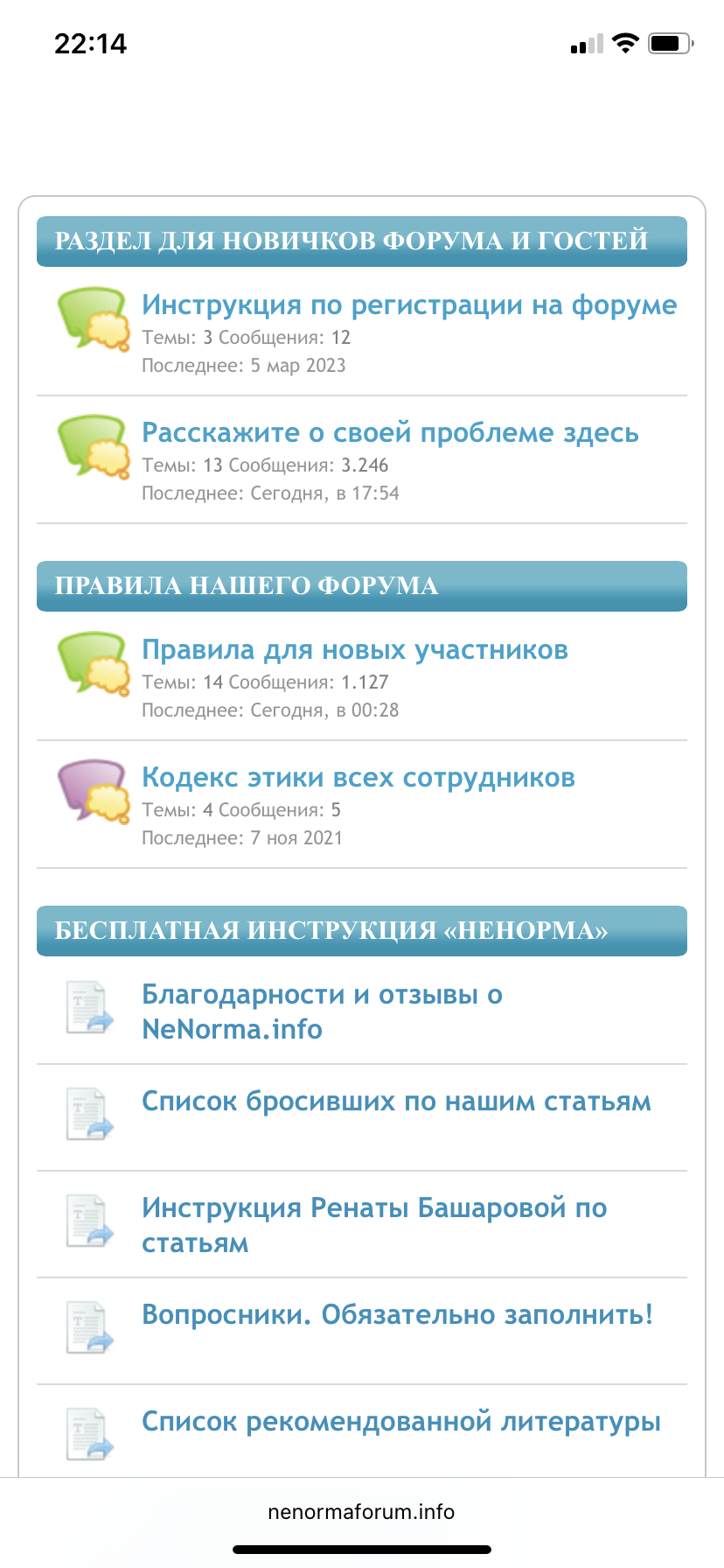Open Благодарности и отзывы о NeNorma.info
This screenshot has width=724, height=1568.
coord(322,1011)
